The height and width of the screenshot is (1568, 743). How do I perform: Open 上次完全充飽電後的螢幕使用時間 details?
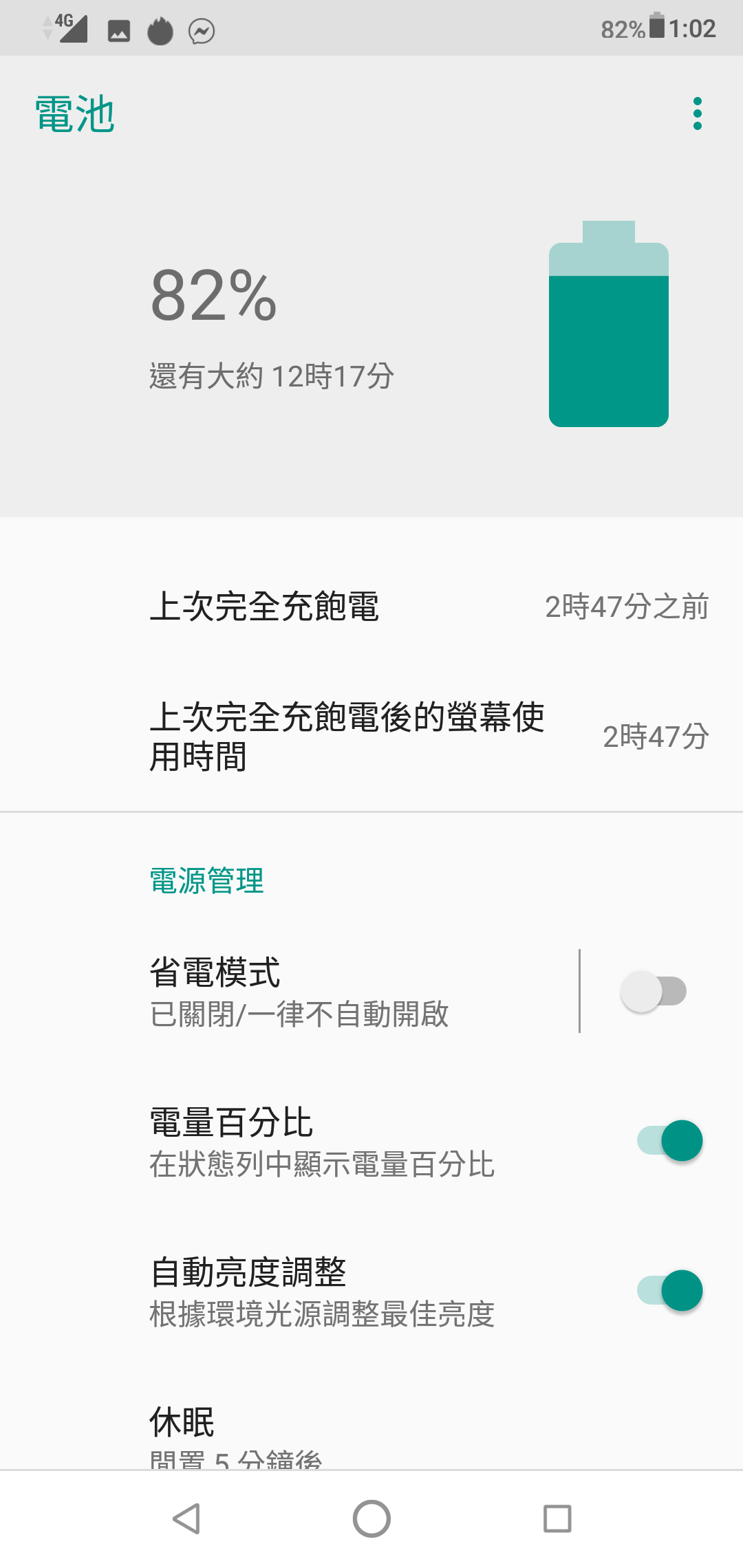pyautogui.click(x=371, y=737)
